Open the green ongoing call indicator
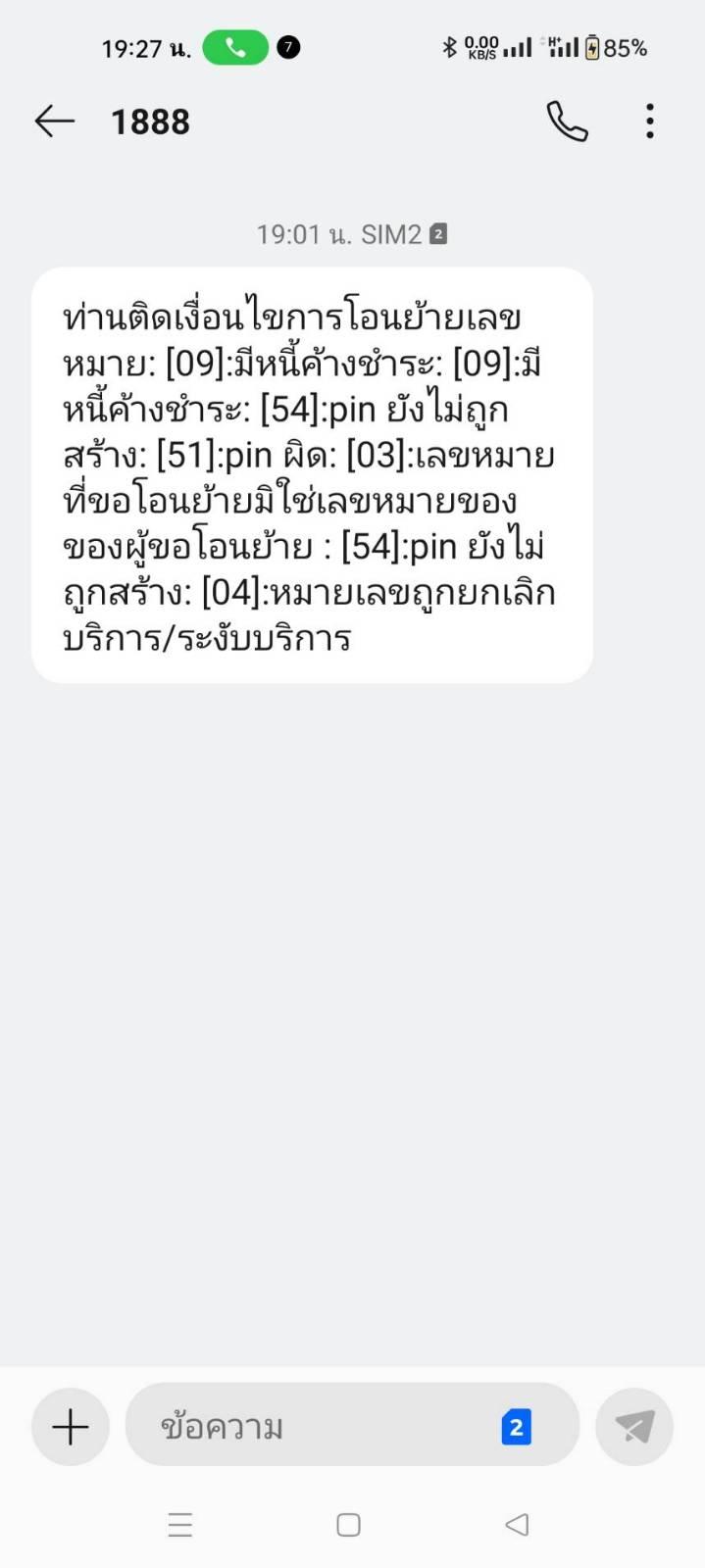Viewport: 705px width, 1568px height. click(235, 47)
